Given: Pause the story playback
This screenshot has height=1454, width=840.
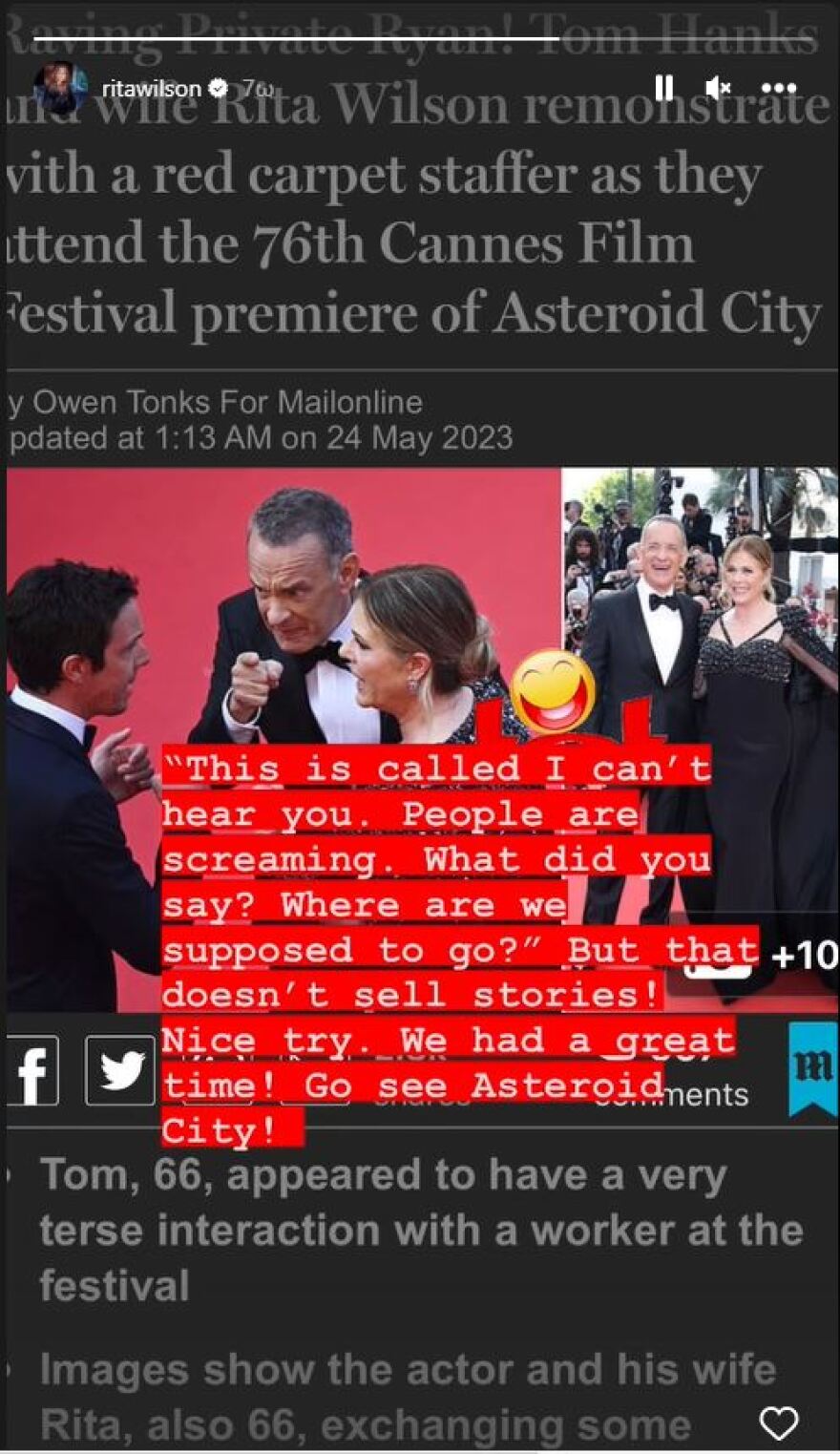Looking at the screenshot, I should (663, 89).
